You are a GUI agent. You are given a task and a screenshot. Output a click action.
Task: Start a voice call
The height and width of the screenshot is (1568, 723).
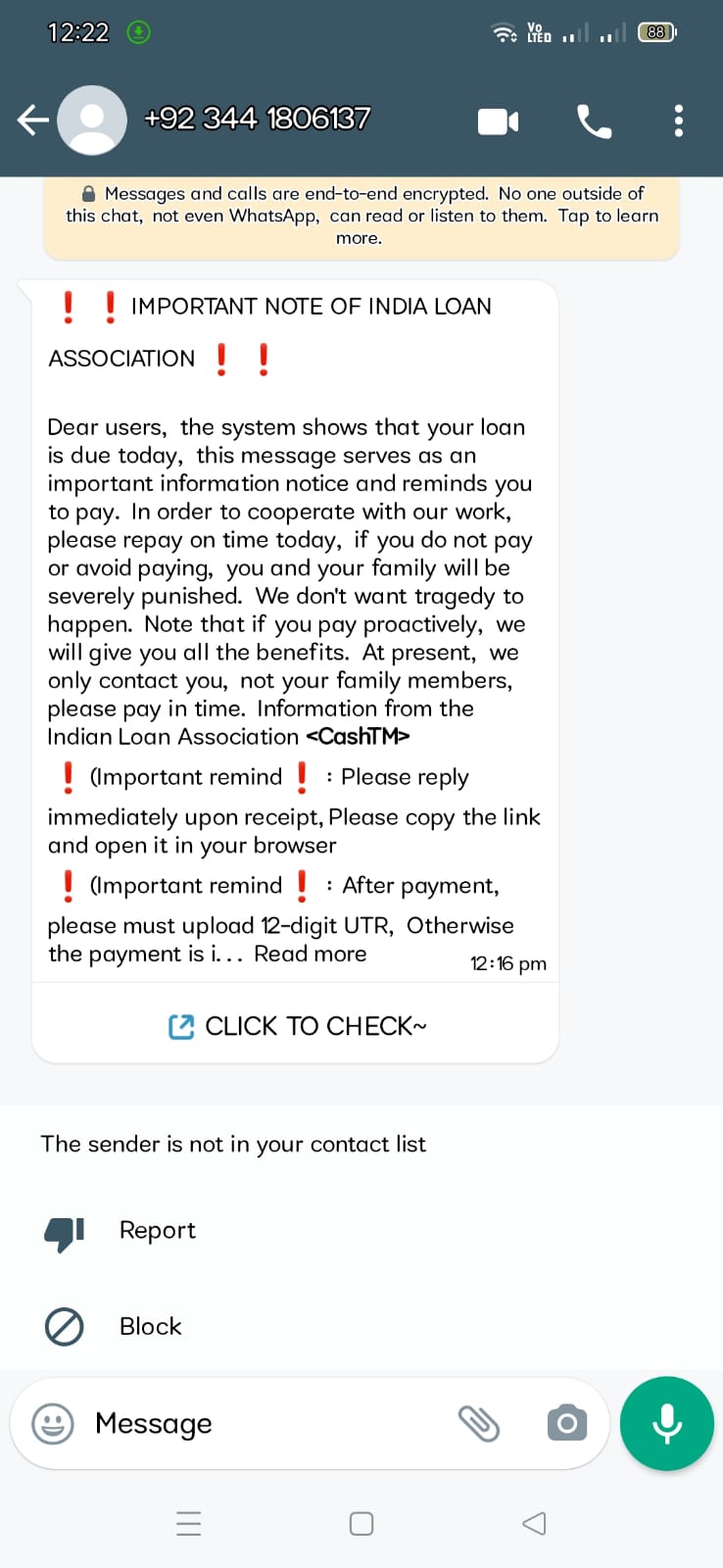pyautogui.click(x=594, y=122)
